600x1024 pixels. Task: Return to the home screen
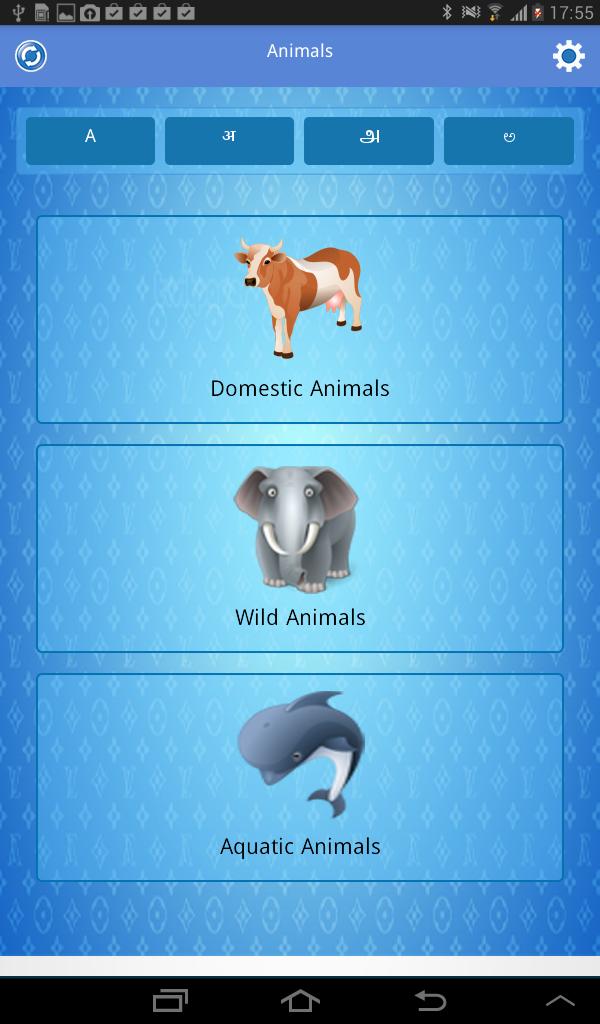click(x=300, y=1000)
